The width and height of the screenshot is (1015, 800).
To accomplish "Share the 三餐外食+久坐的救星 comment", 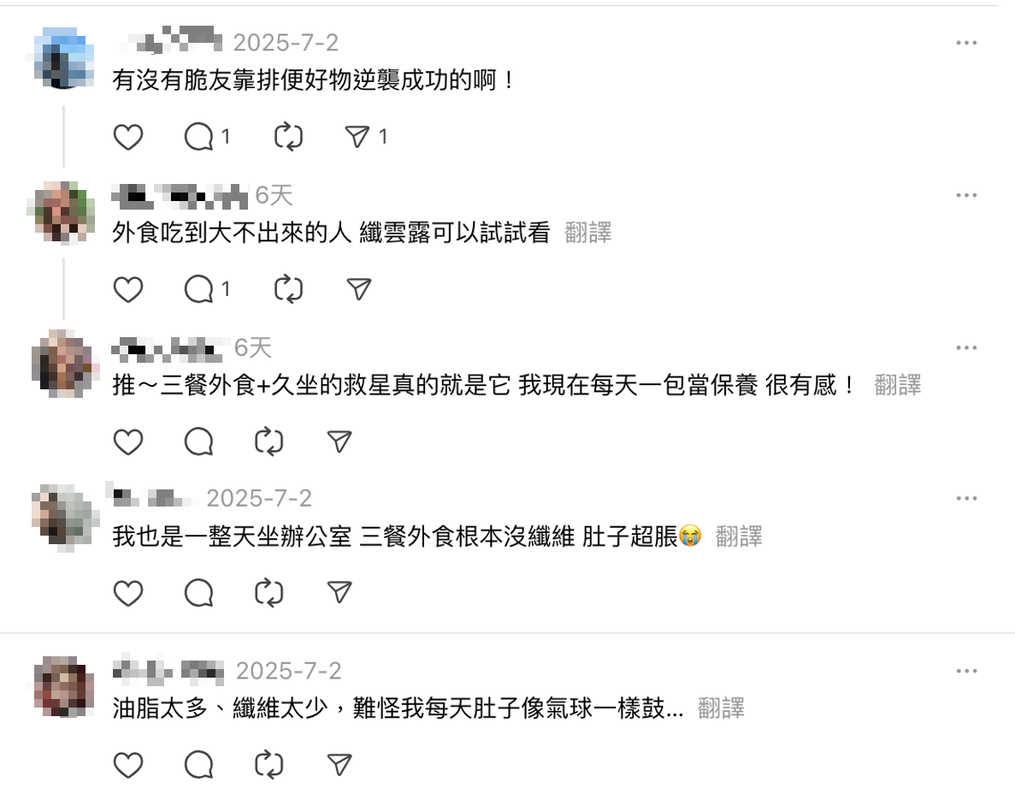I will (x=340, y=441).
